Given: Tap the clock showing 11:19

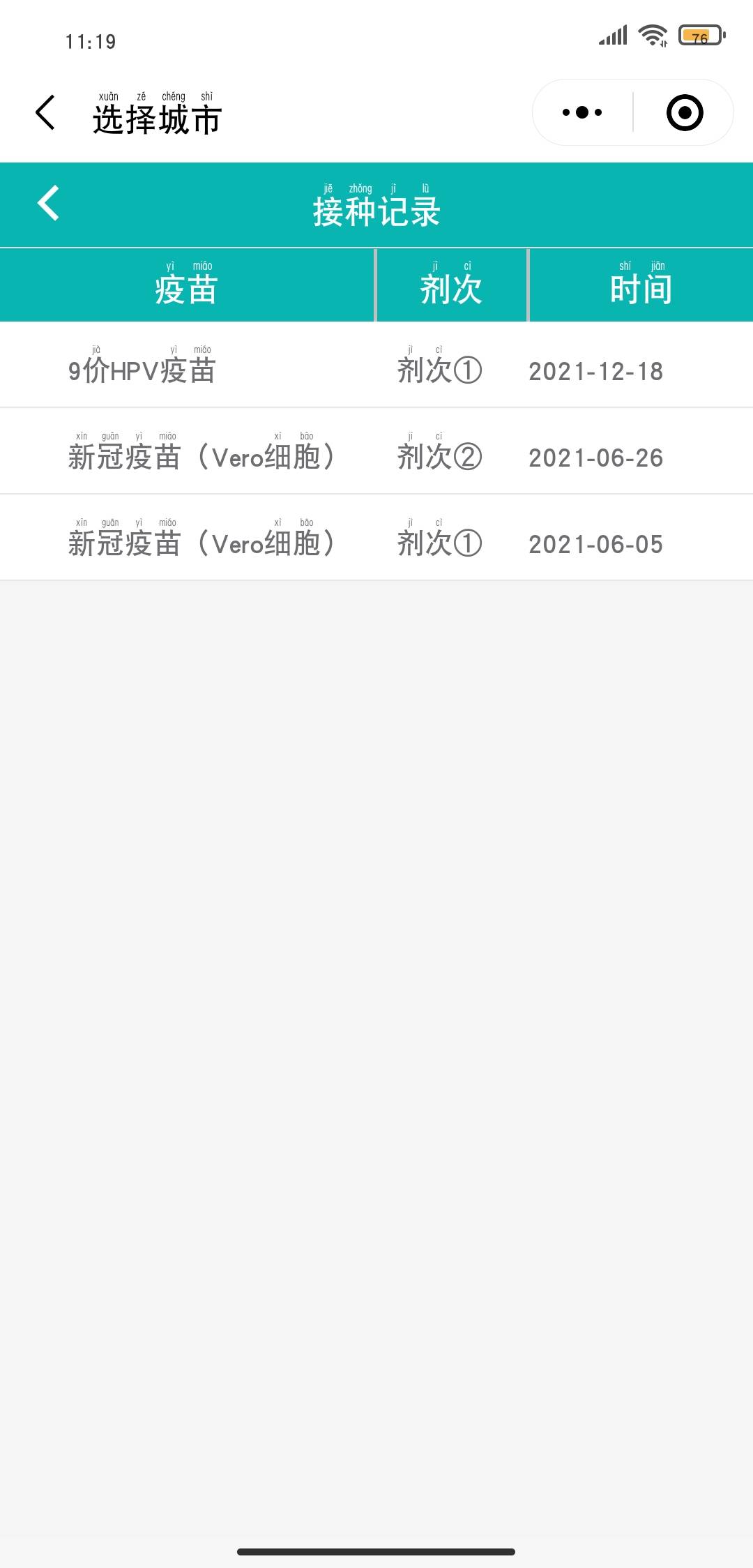Looking at the screenshot, I should 88,42.
